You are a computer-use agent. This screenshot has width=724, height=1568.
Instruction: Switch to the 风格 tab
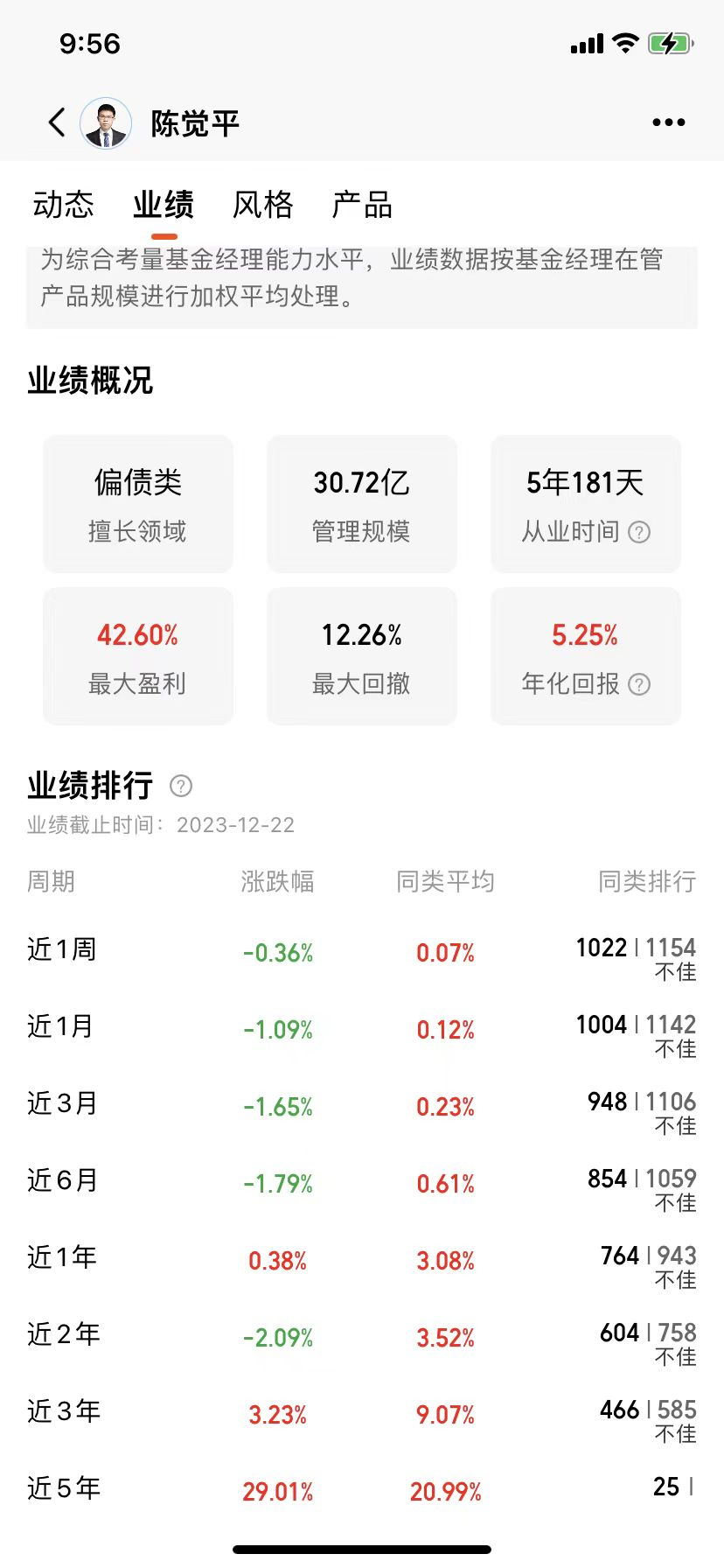click(262, 205)
